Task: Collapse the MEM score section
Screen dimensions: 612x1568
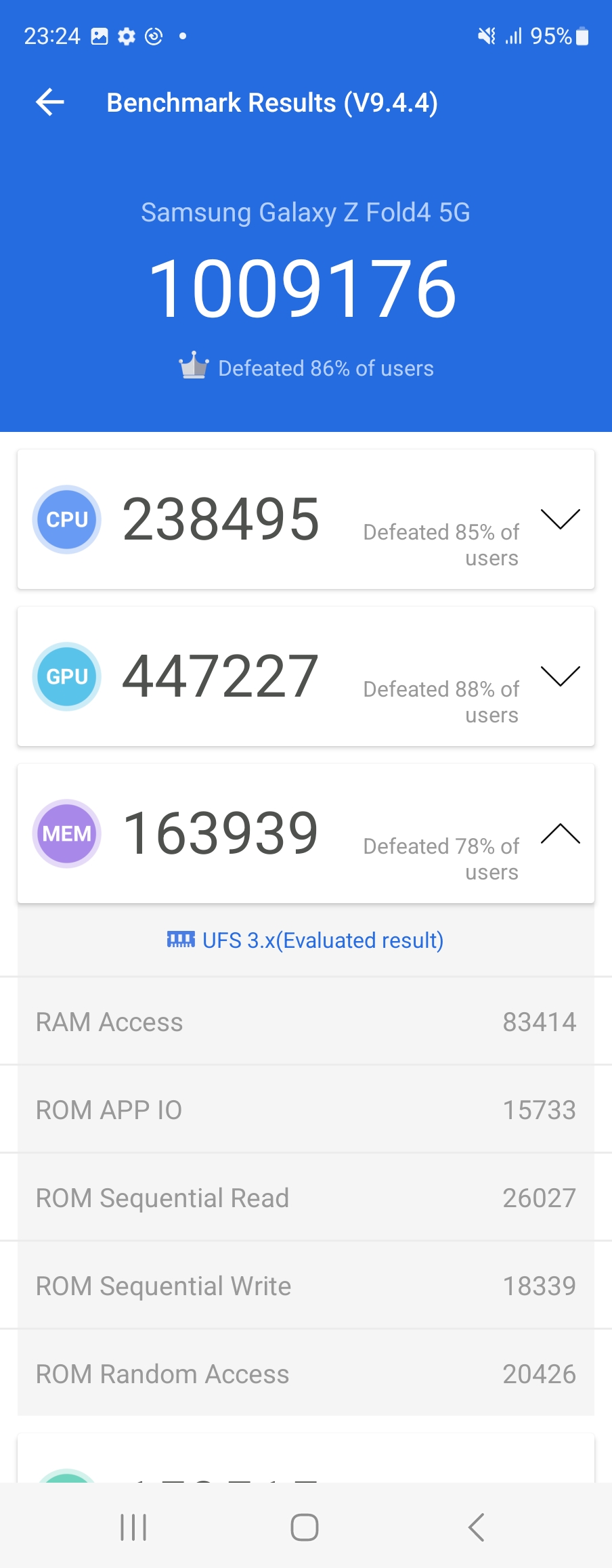Action: click(x=560, y=833)
